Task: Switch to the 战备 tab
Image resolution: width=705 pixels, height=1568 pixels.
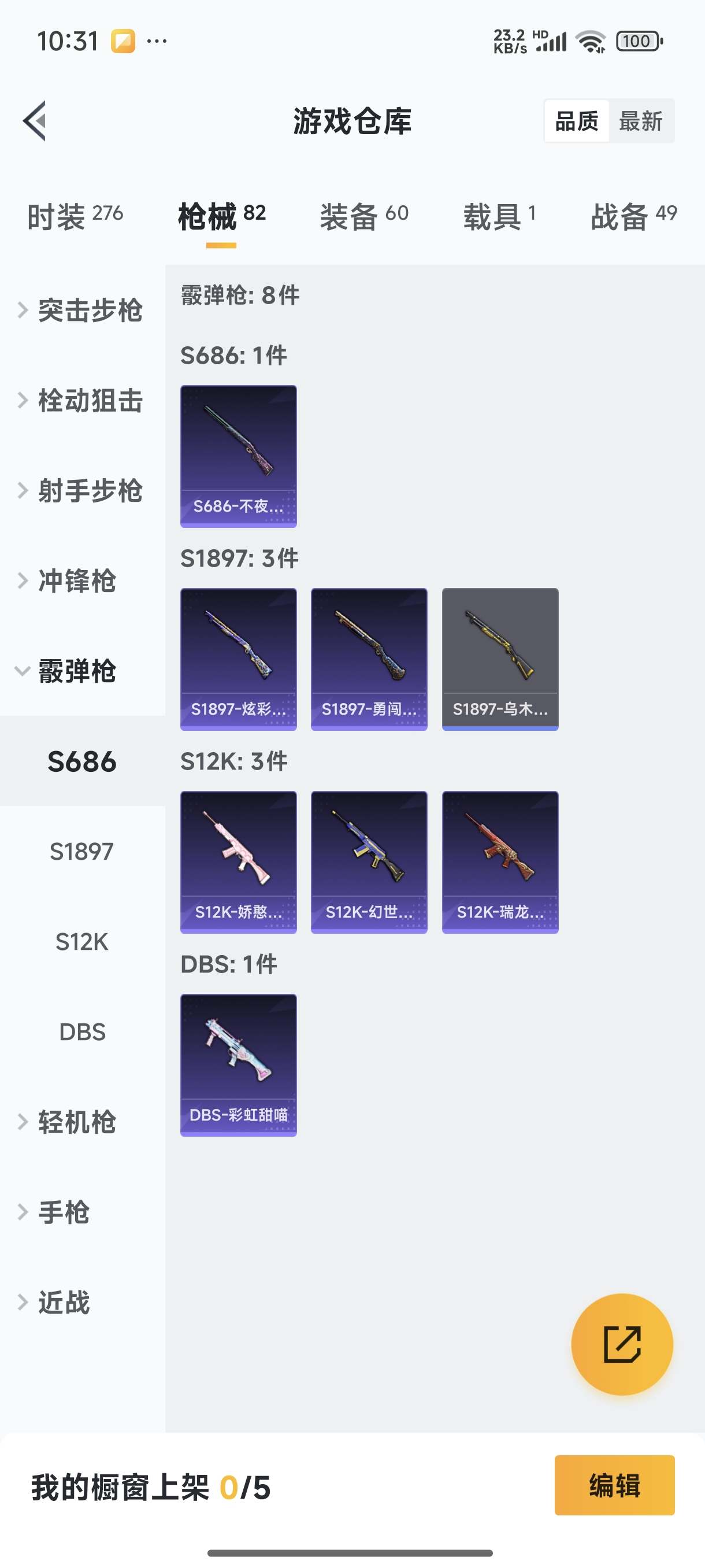Action: pyautogui.click(x=633, y=216)
